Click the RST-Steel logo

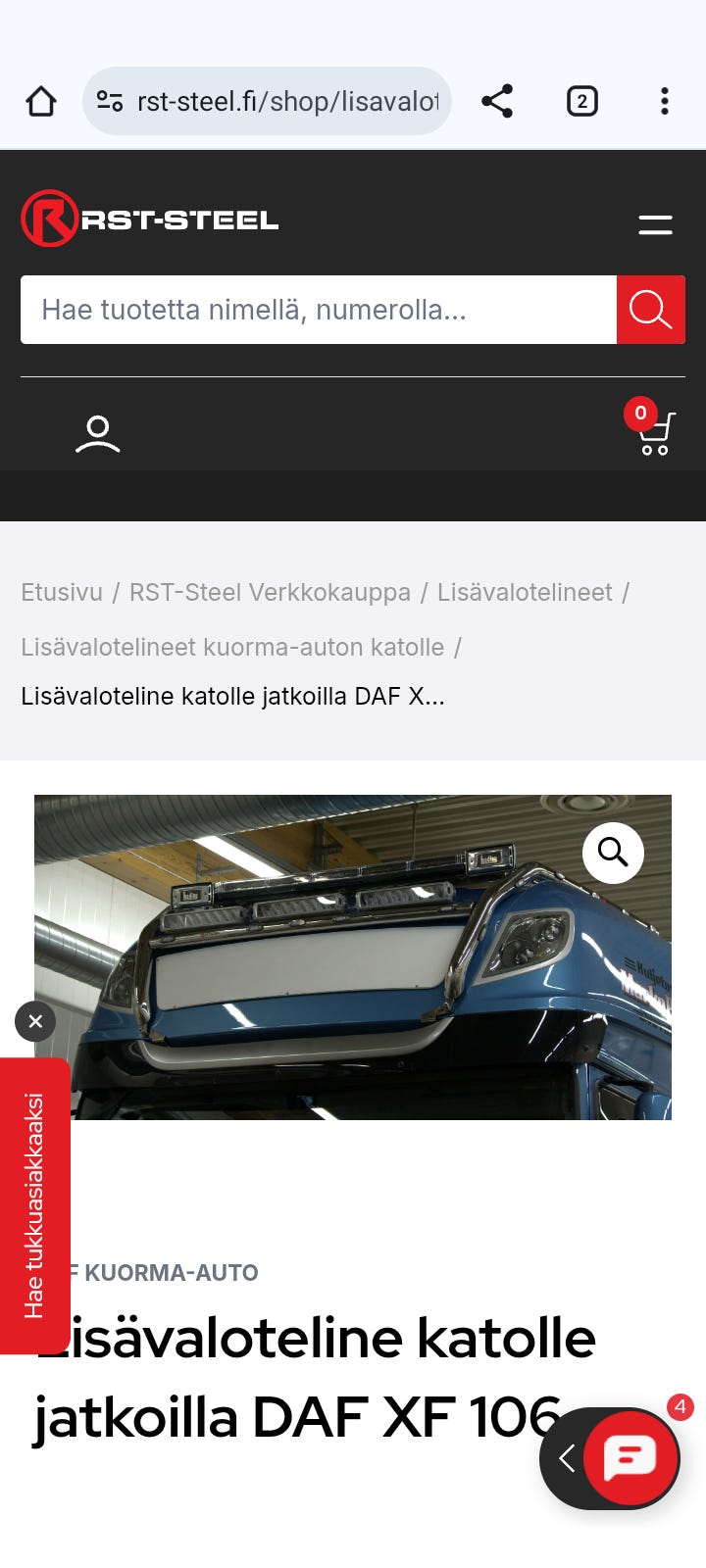tap(149, 218)
